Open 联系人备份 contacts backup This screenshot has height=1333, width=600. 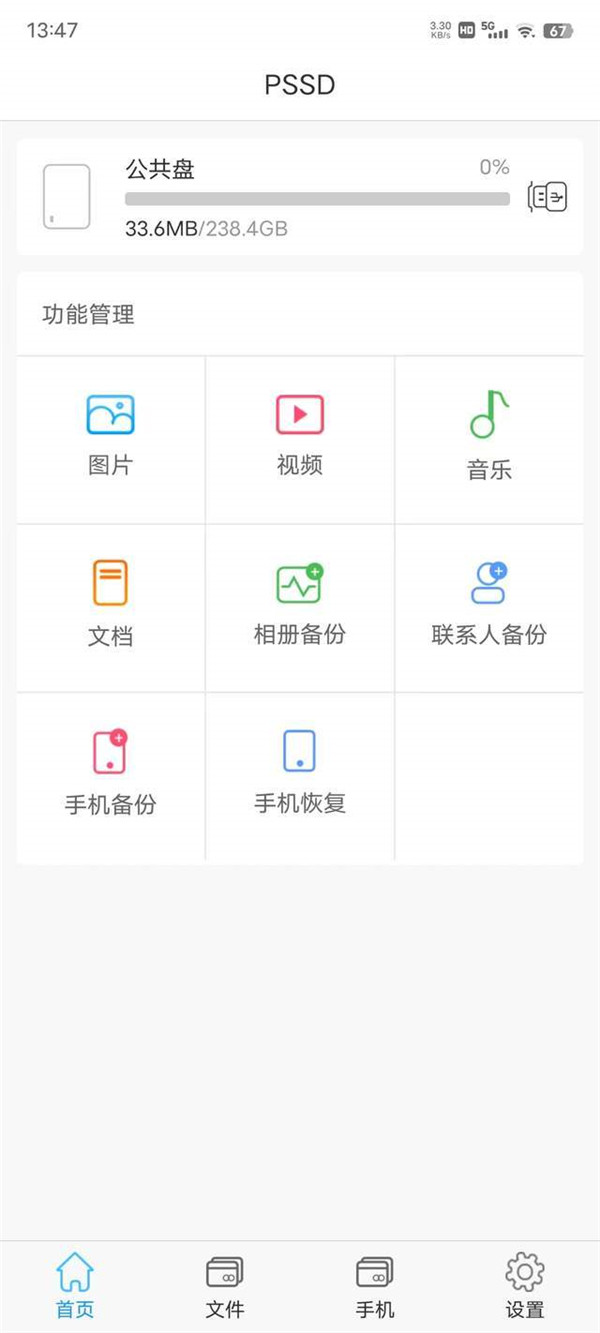[x=489, y=605]
